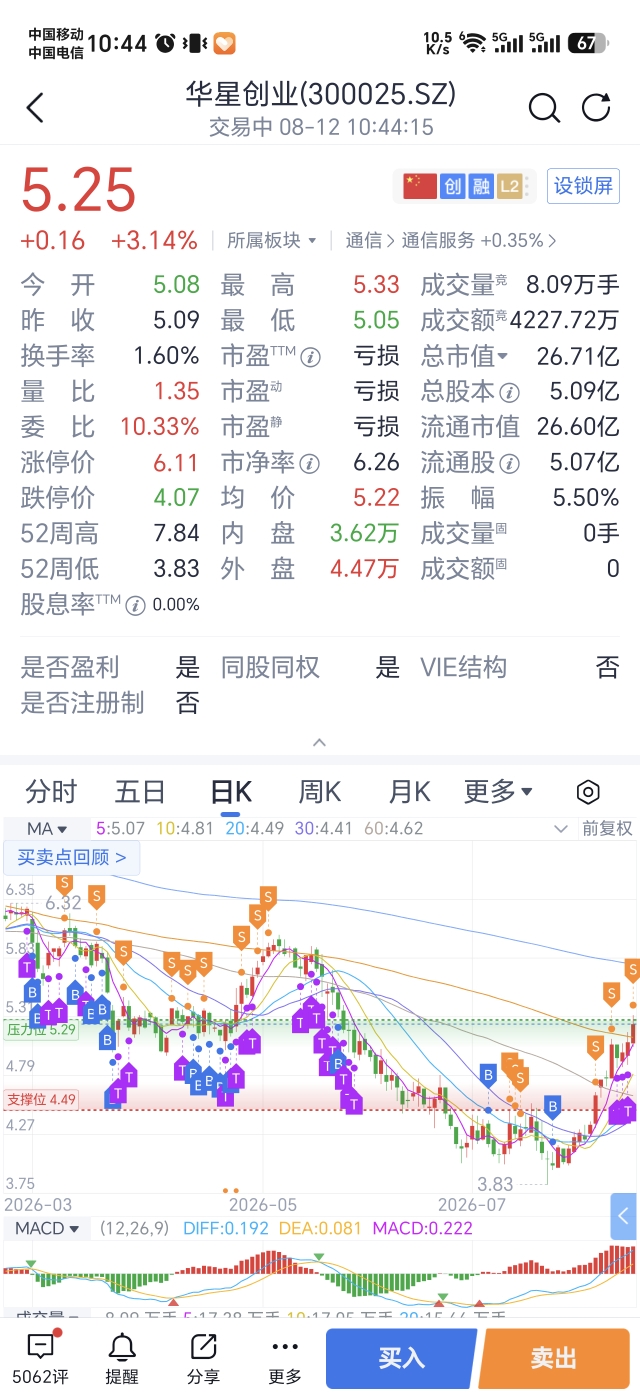Image resolution: width=640 pixels, height=1400 pixels.
Task: Tap the 买入 buy button
Action: (402, 1359)
